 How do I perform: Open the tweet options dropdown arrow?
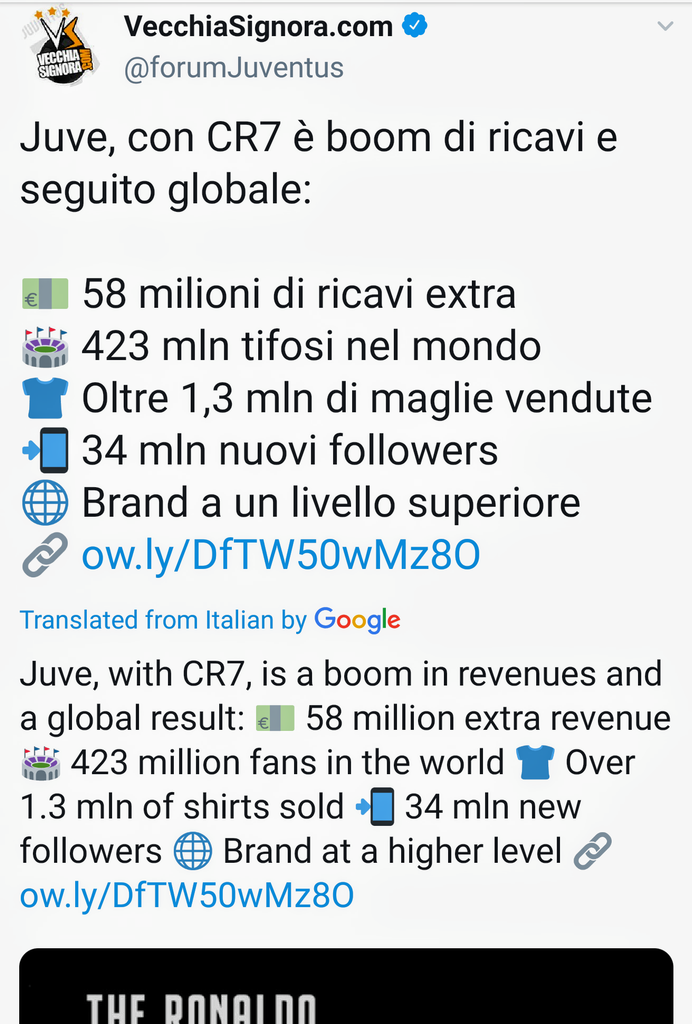point(665,27)
